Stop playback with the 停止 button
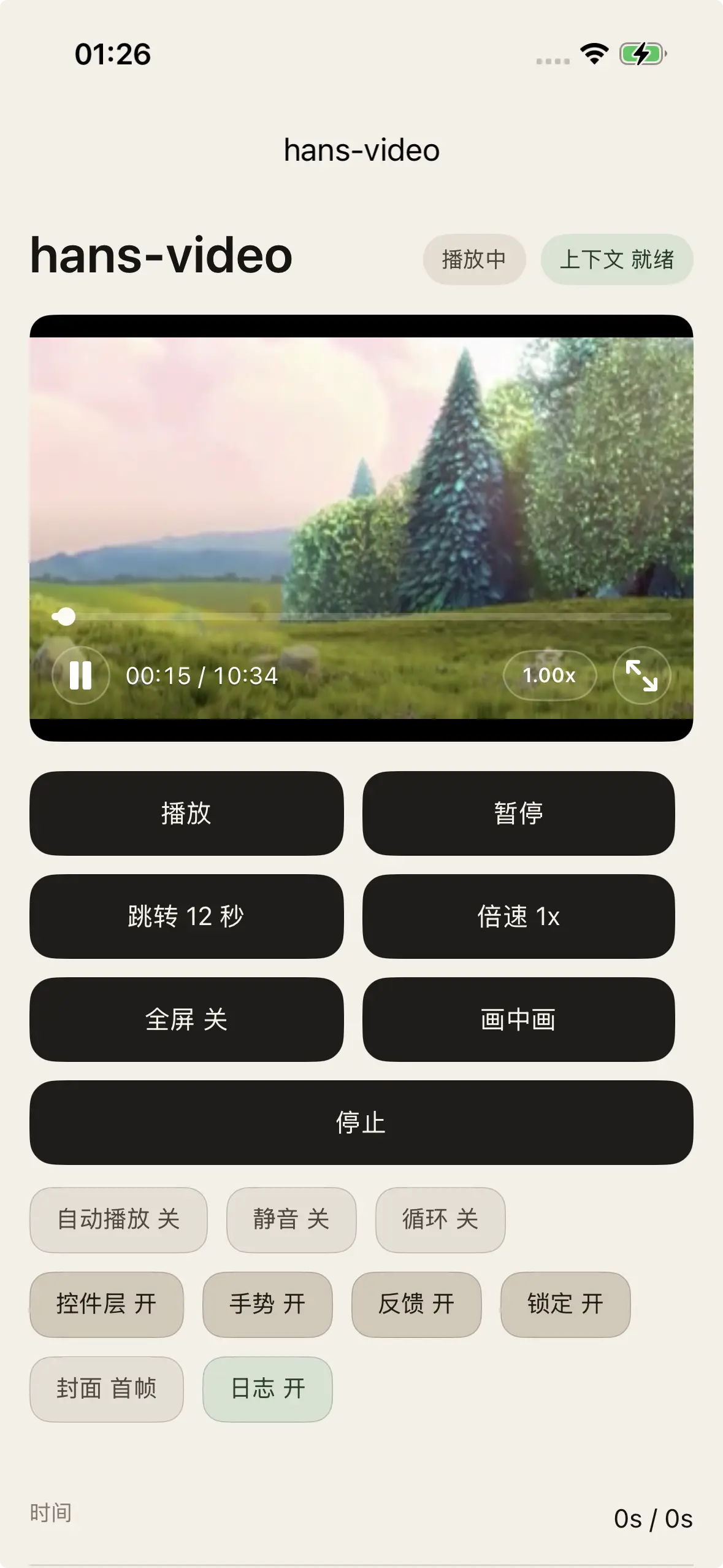The height and width of the screenshot is (1568, 723). pyautogui.click(x=361, y=1123)
